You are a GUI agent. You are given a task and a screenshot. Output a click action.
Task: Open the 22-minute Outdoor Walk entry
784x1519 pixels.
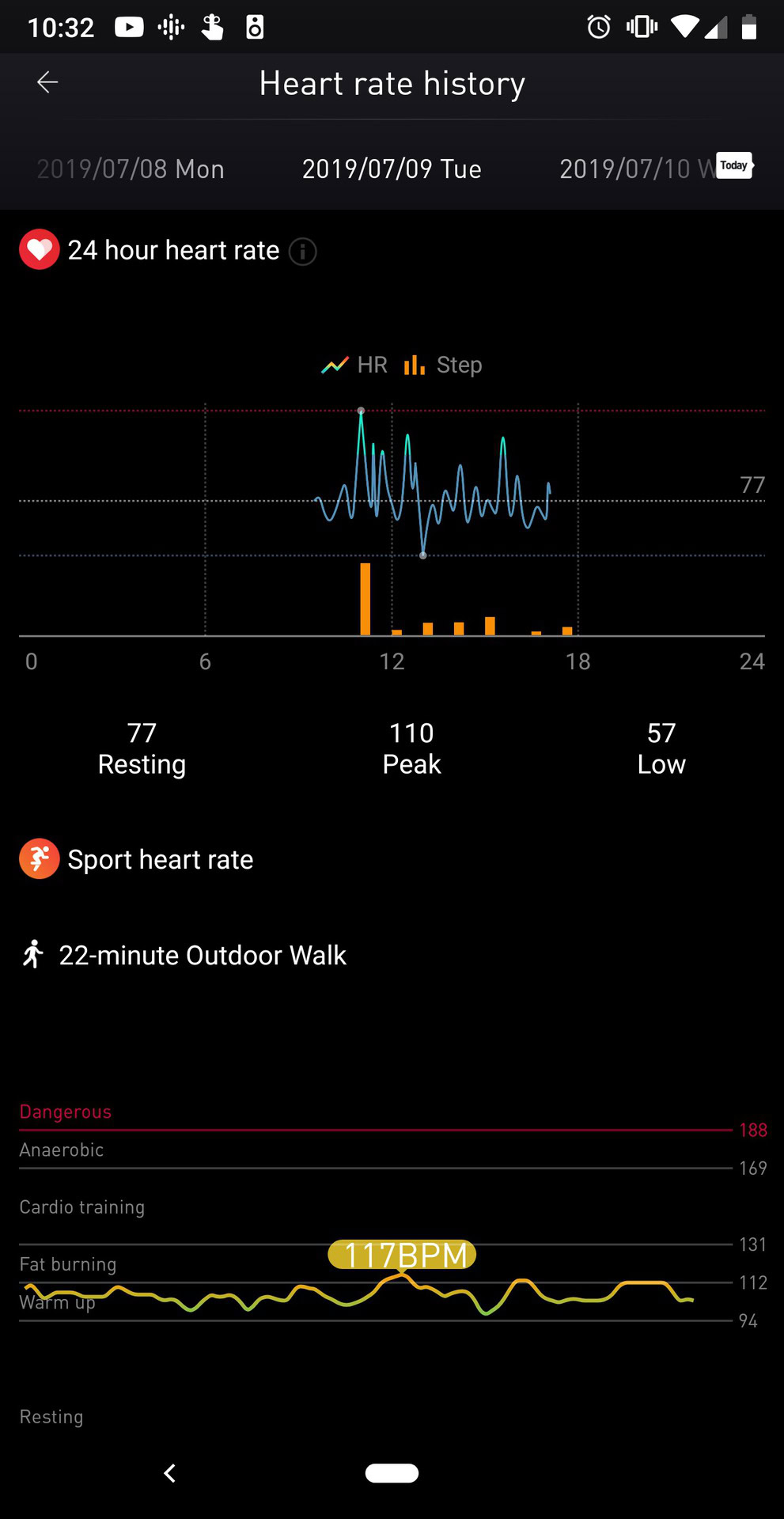pyautogui.click(x=202, y=955)
